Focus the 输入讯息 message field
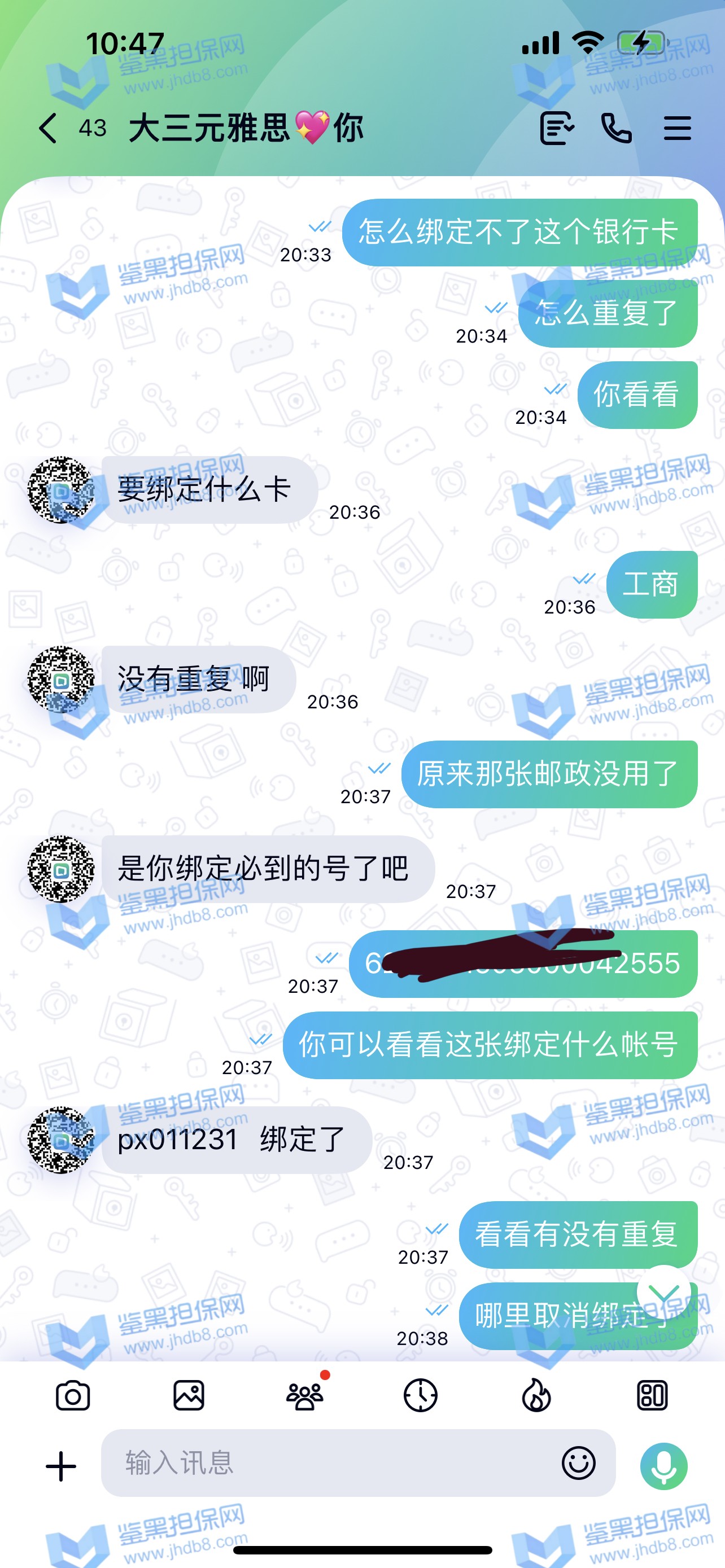The image size is (725, 1568). [x=329, y=1464]
